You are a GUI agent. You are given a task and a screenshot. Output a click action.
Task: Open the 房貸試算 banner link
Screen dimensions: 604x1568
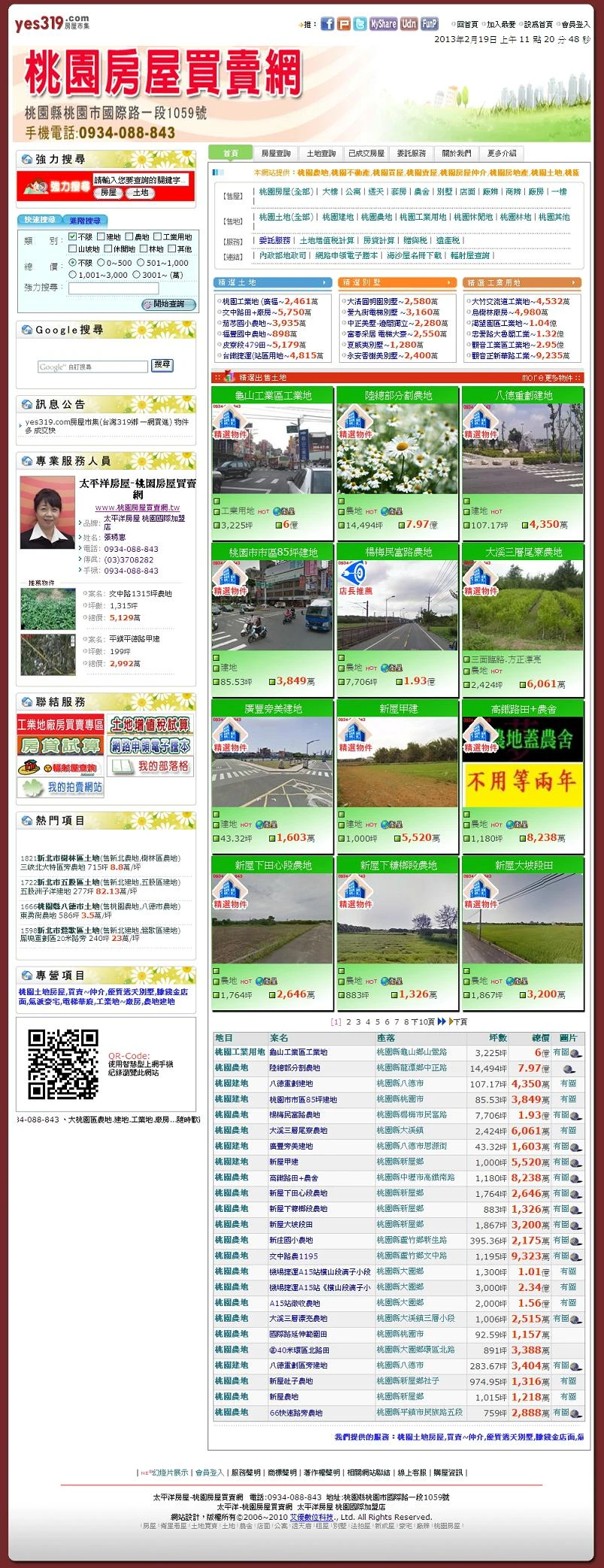click(x=60, y=746)
